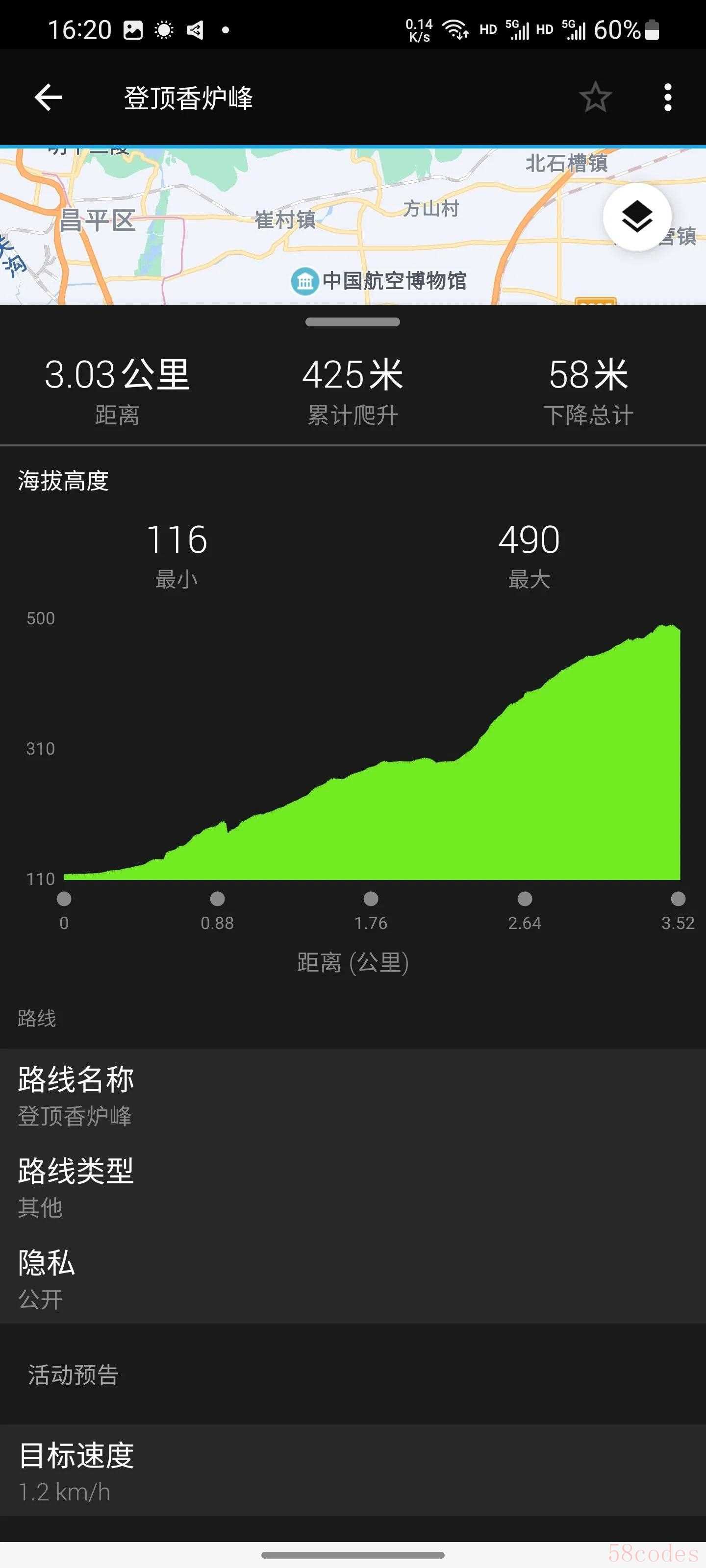Adjust the 目标速度 of 1.2 km/h
Viewport: 706px width, 1568px height.
(353, 1470)
